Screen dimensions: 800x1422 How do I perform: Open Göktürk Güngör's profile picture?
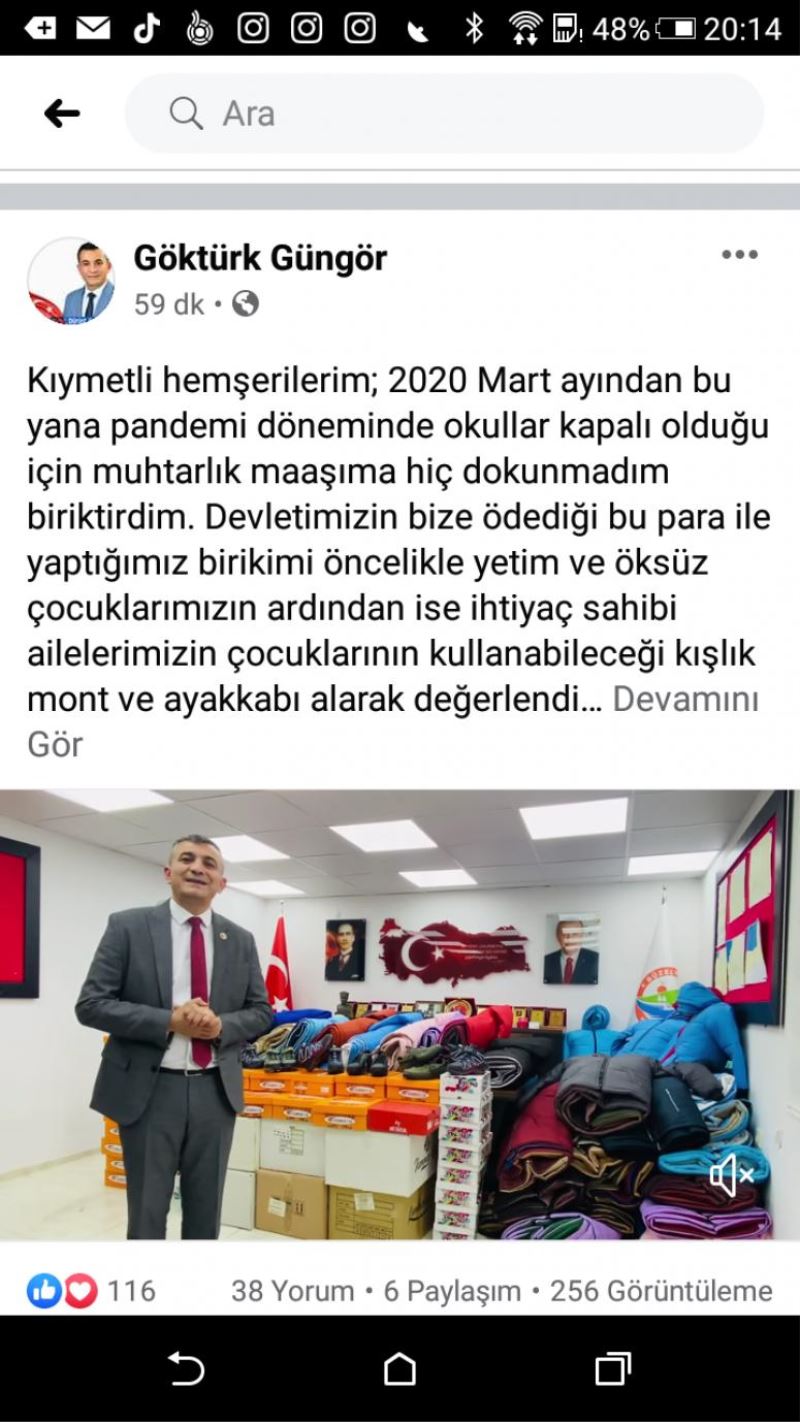pos(71,281)
